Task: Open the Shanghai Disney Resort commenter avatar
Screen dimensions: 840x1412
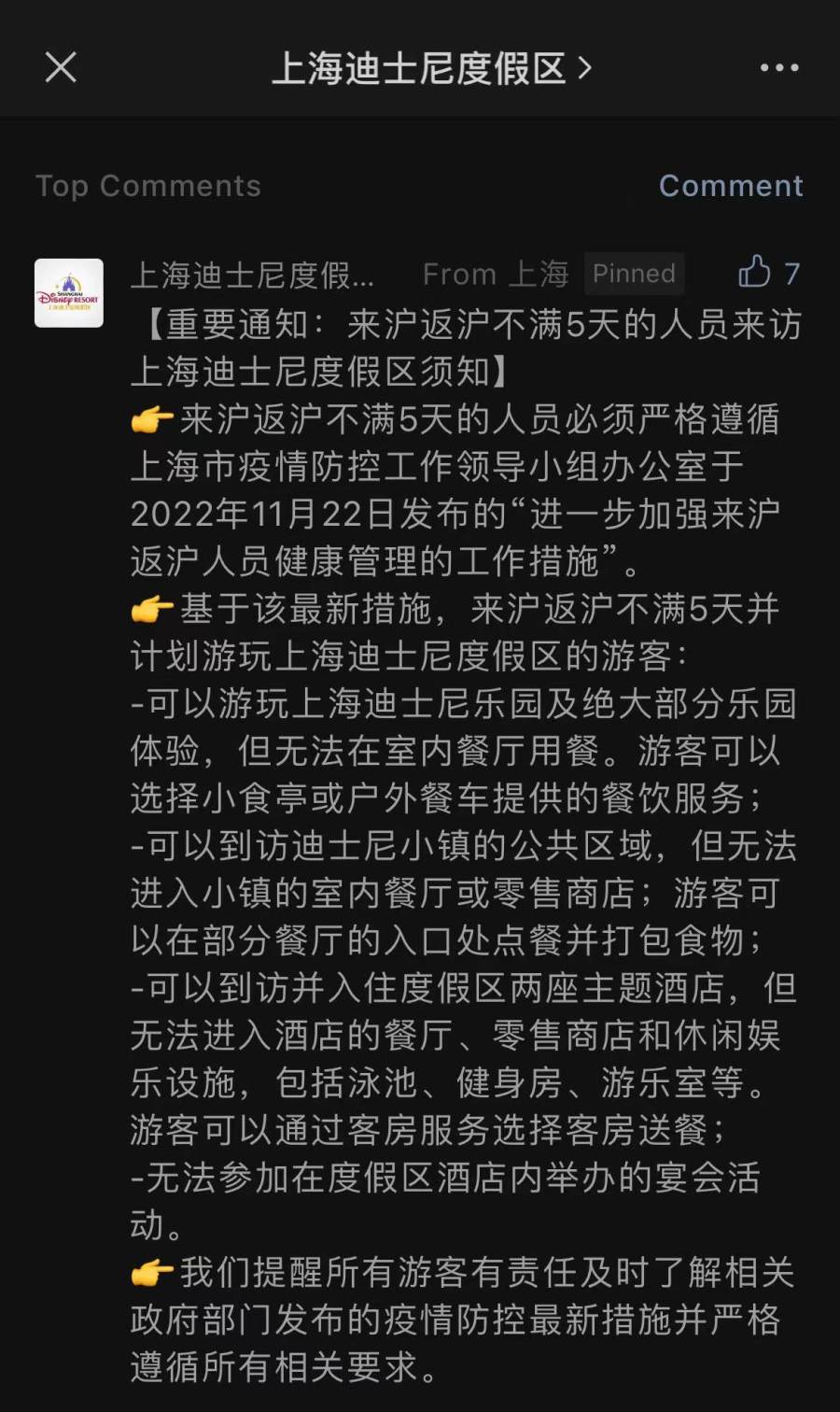Action: coord(69,293)
